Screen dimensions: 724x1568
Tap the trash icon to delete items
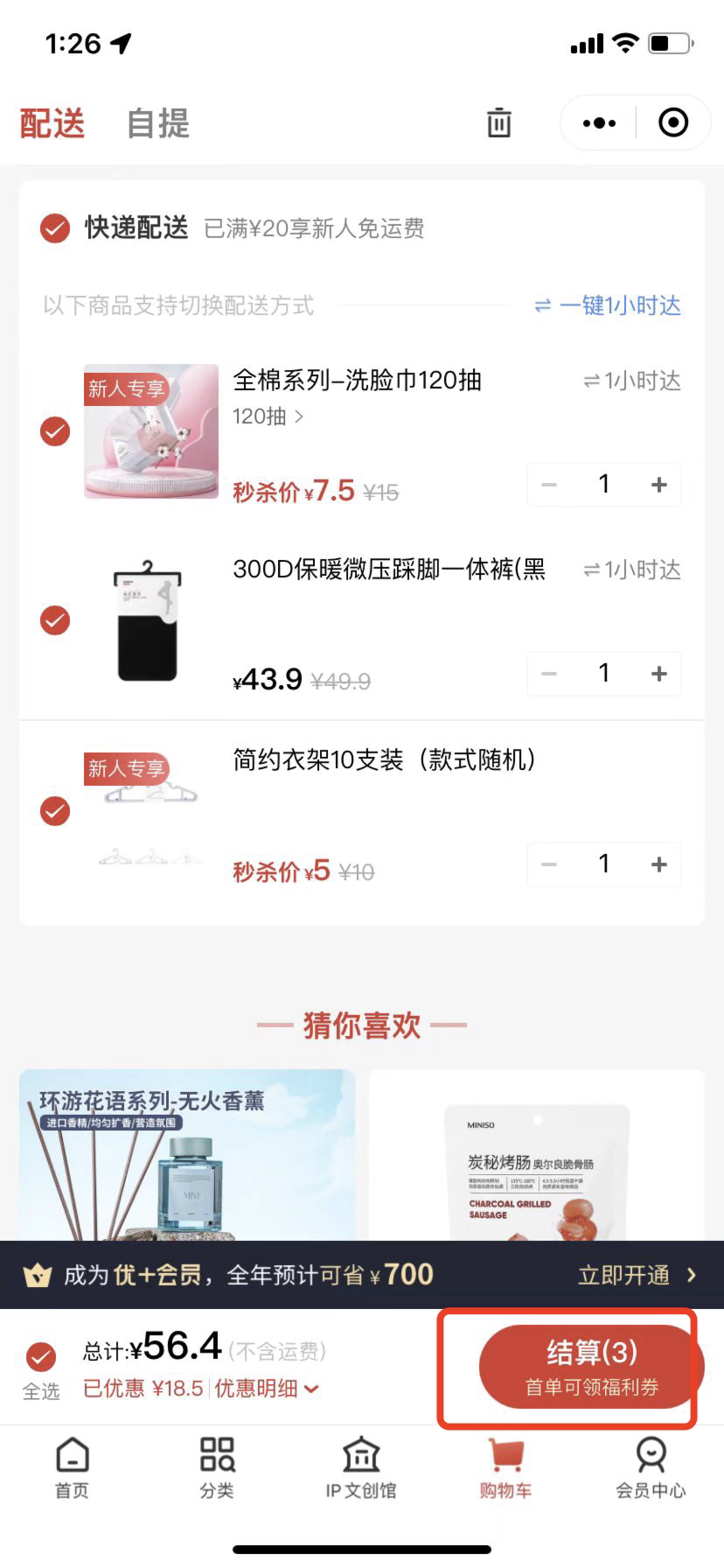[x=498, y=123]
